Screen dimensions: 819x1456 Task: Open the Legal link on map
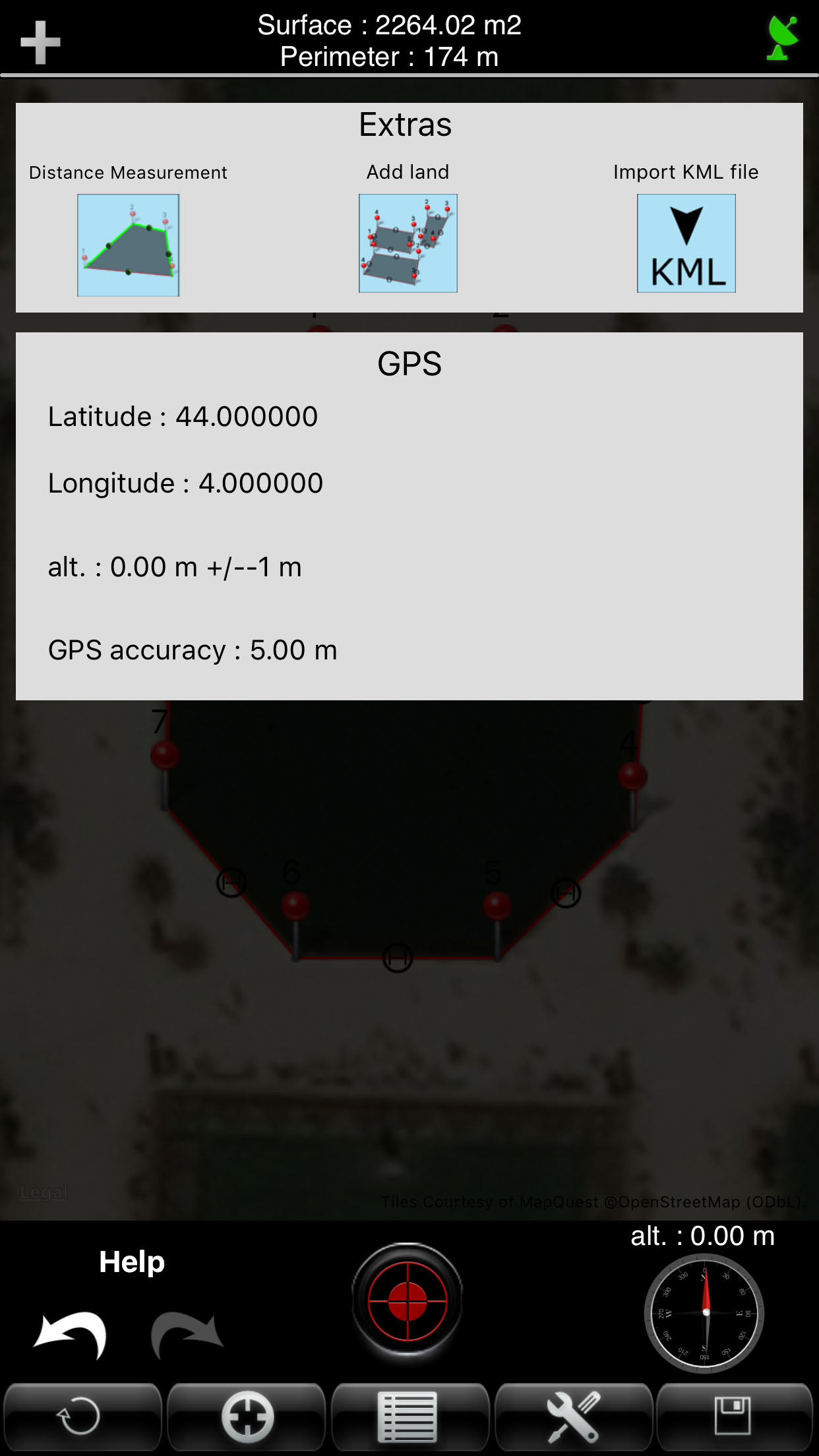click(x=44, y=1192)
